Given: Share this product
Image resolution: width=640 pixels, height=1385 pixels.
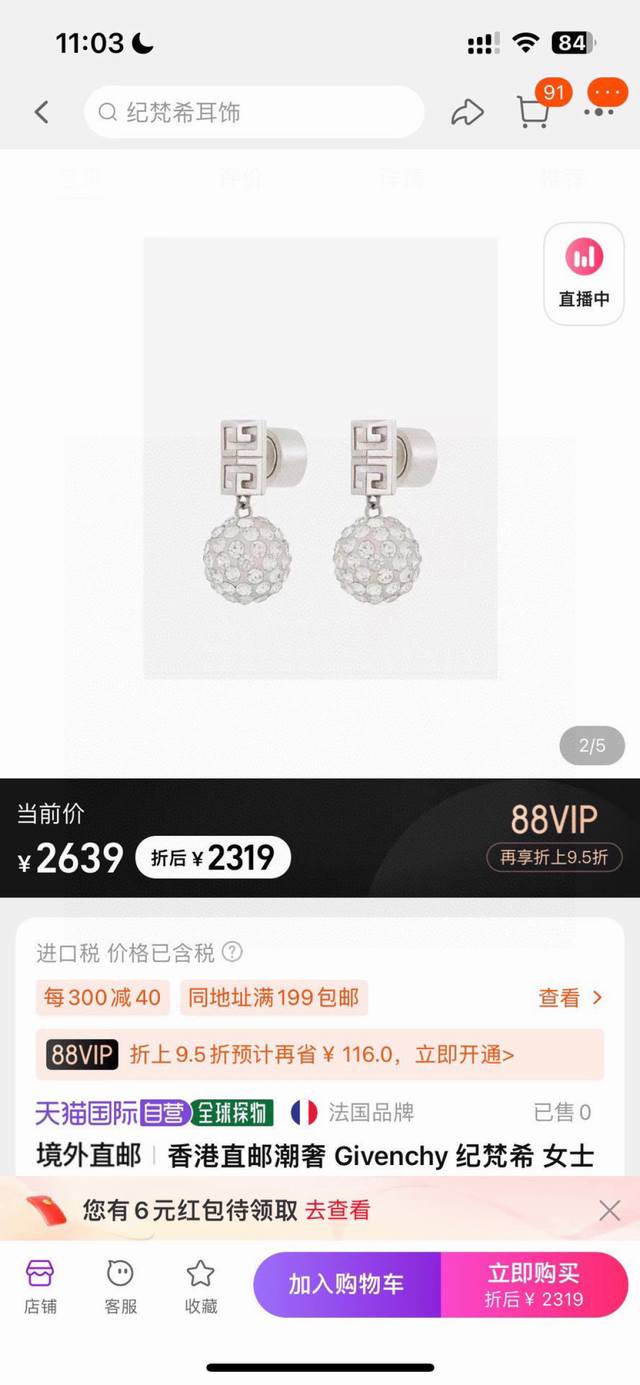Looking at the screenshot, I should [467, 112].
